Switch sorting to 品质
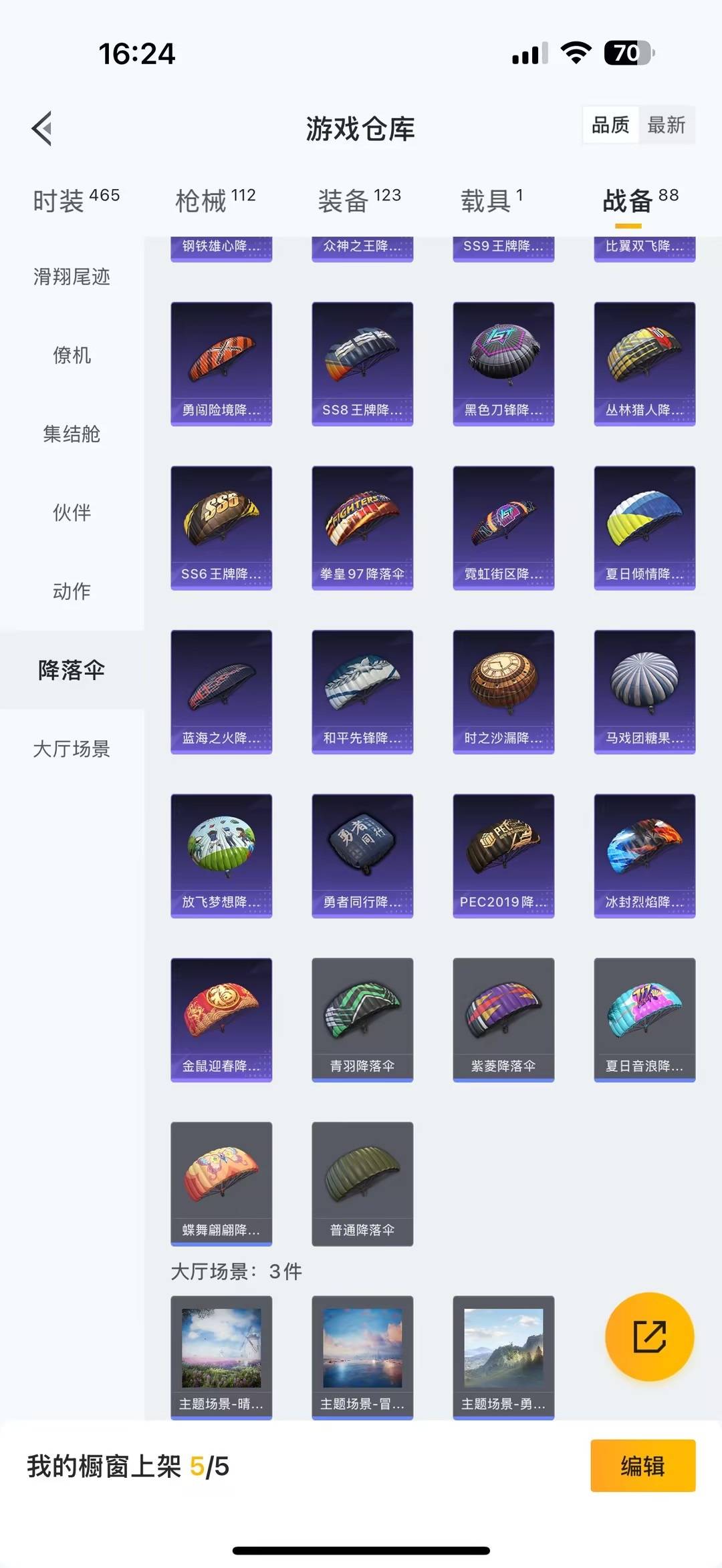The width and height of the screenshot is (722, 1568). point(609,125)
